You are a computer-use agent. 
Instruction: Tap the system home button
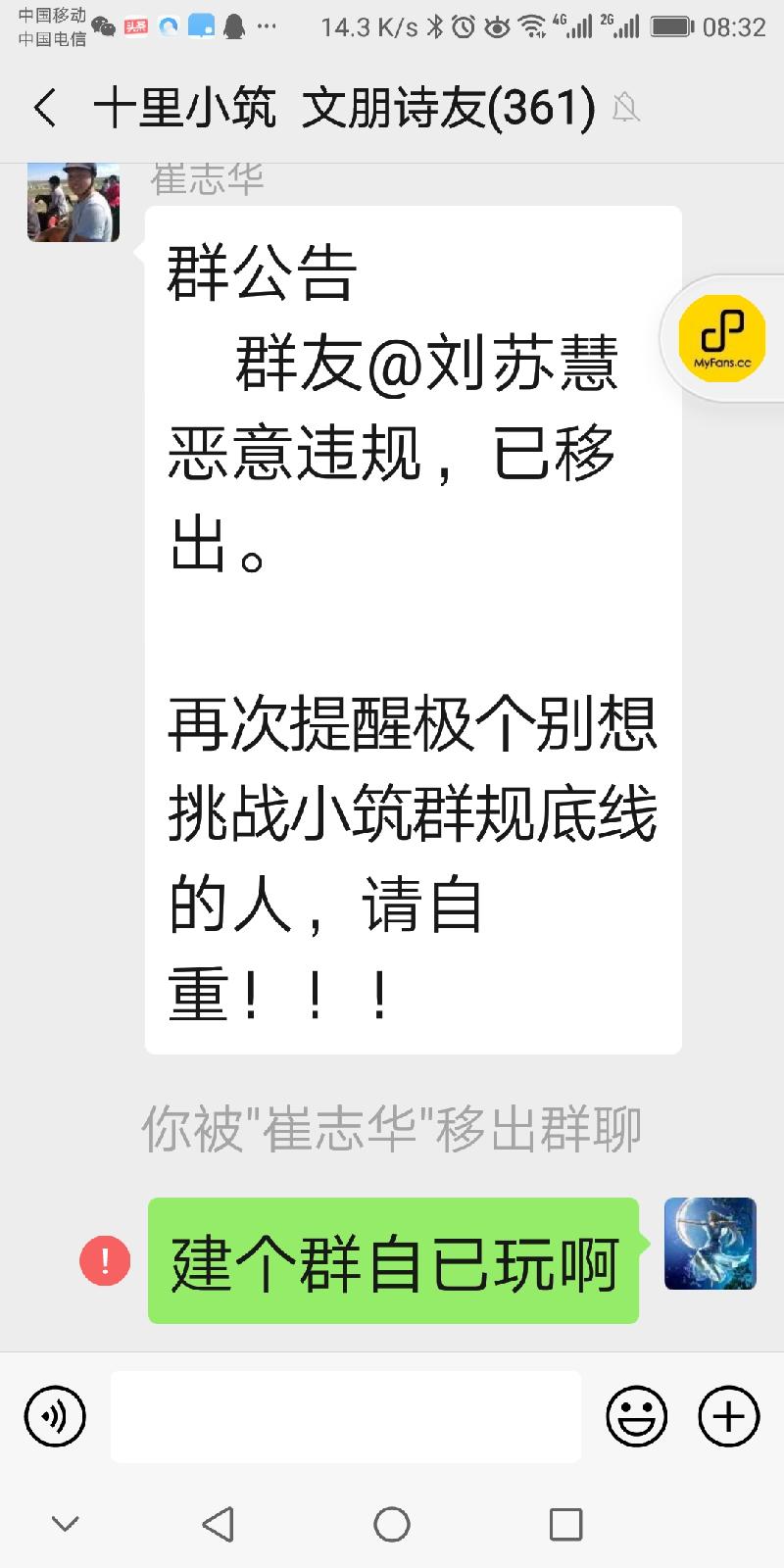pos(392,1524)
